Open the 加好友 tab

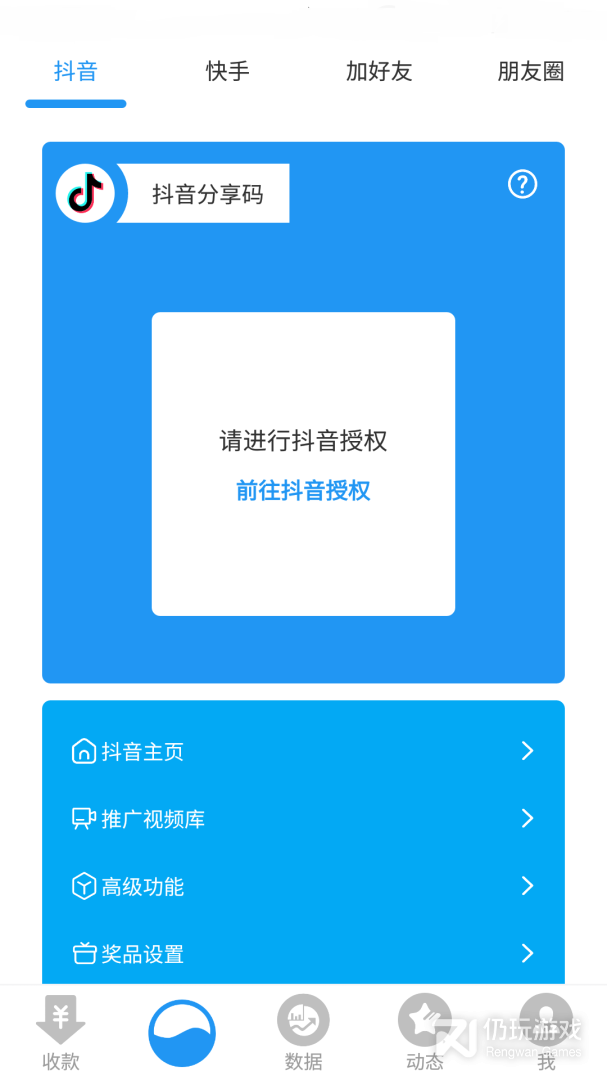click(379, 72)
